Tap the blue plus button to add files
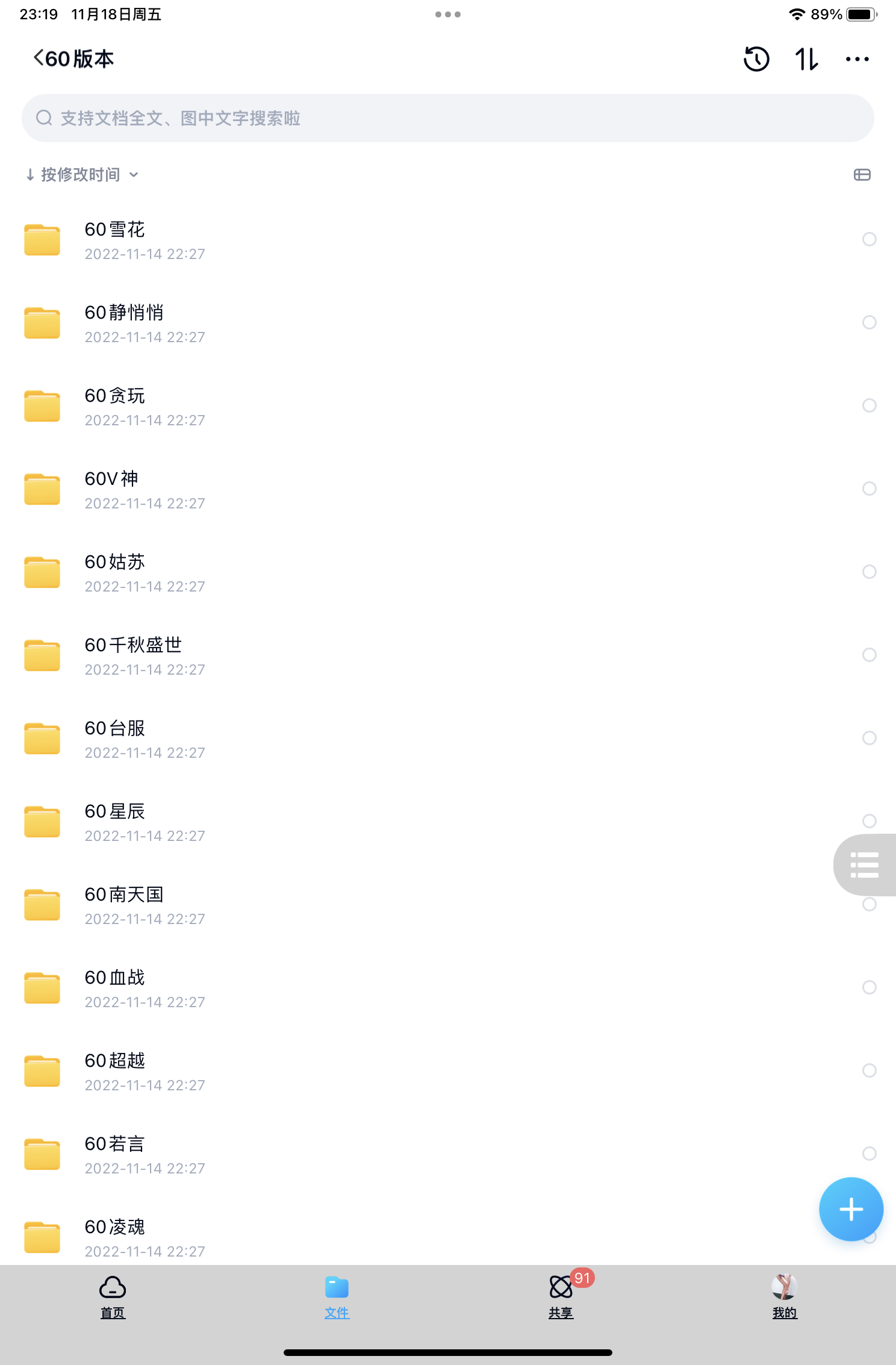The height and width of the screenshot is (1365, 896). point(850,1209)
